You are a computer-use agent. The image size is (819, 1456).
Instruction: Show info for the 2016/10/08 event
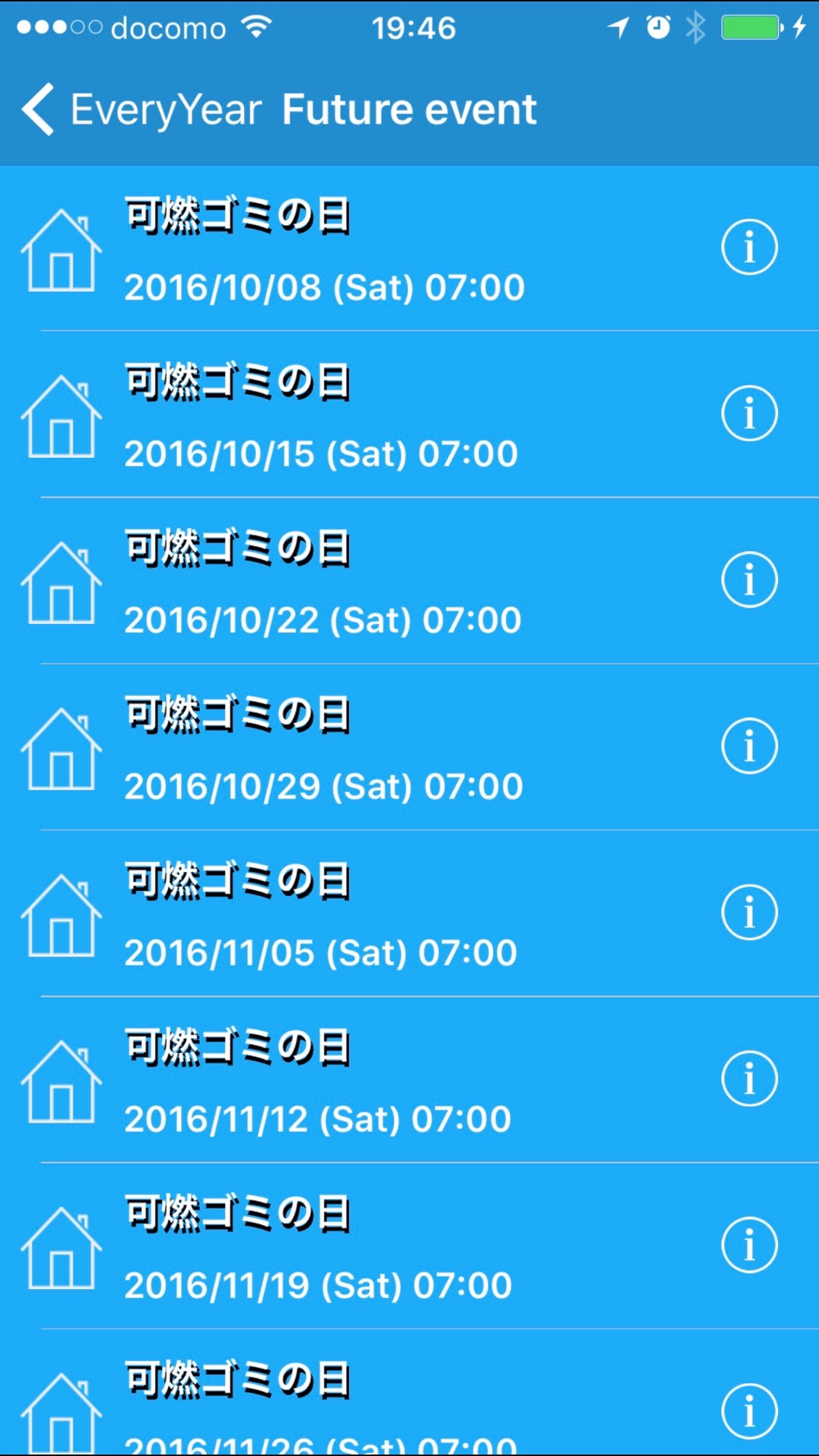[749, 247]
